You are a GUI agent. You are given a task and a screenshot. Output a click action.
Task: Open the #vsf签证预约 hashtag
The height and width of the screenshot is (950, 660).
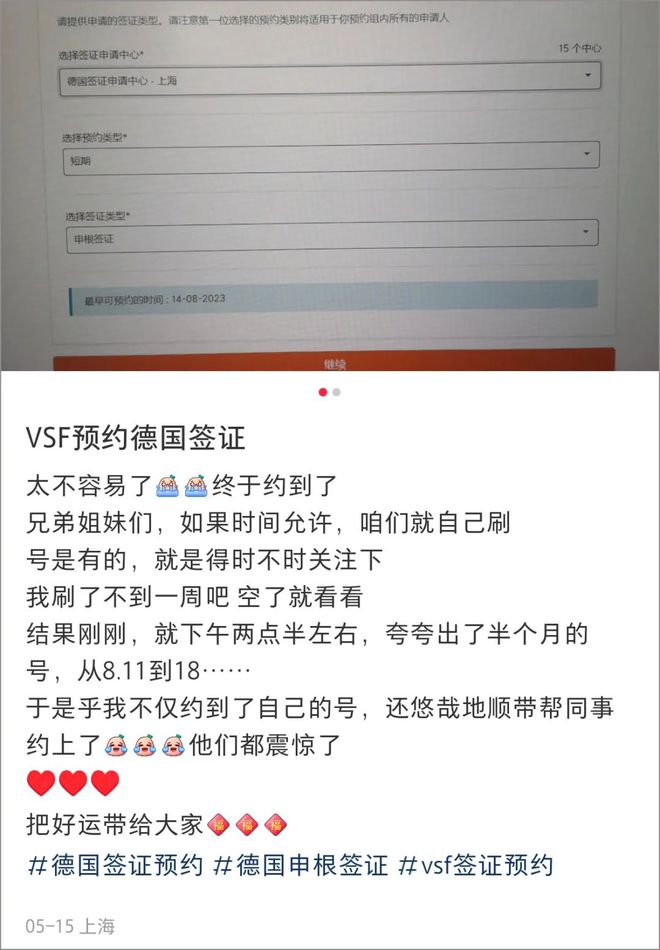[475, 865]
